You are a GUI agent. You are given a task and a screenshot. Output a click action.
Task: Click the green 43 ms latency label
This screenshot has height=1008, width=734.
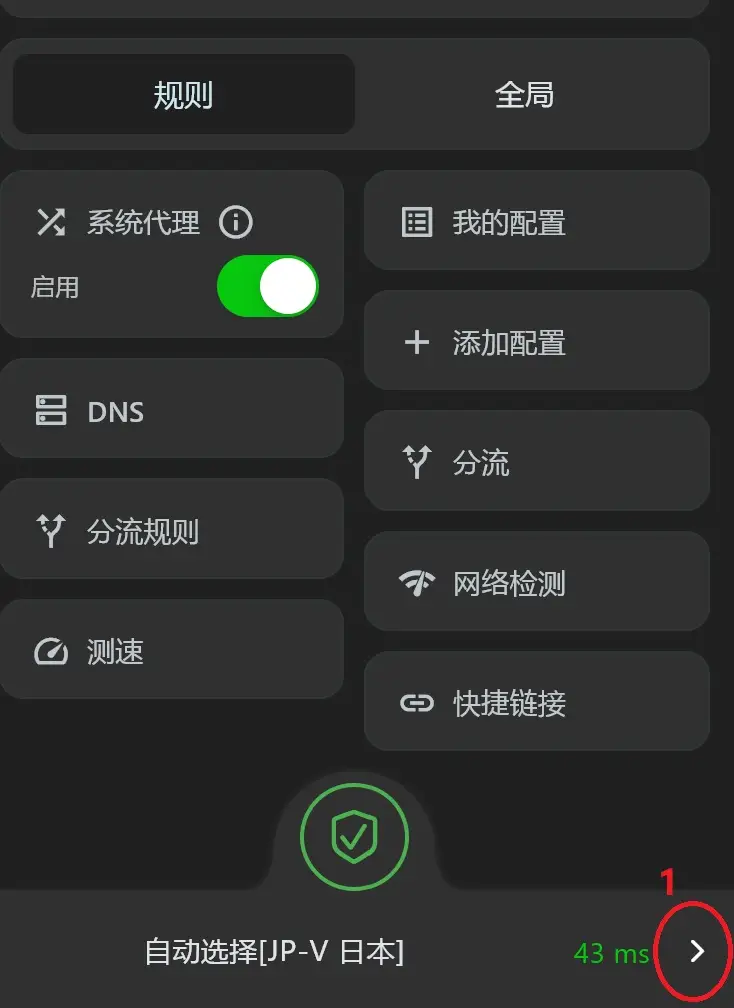(x=611, y=953)
